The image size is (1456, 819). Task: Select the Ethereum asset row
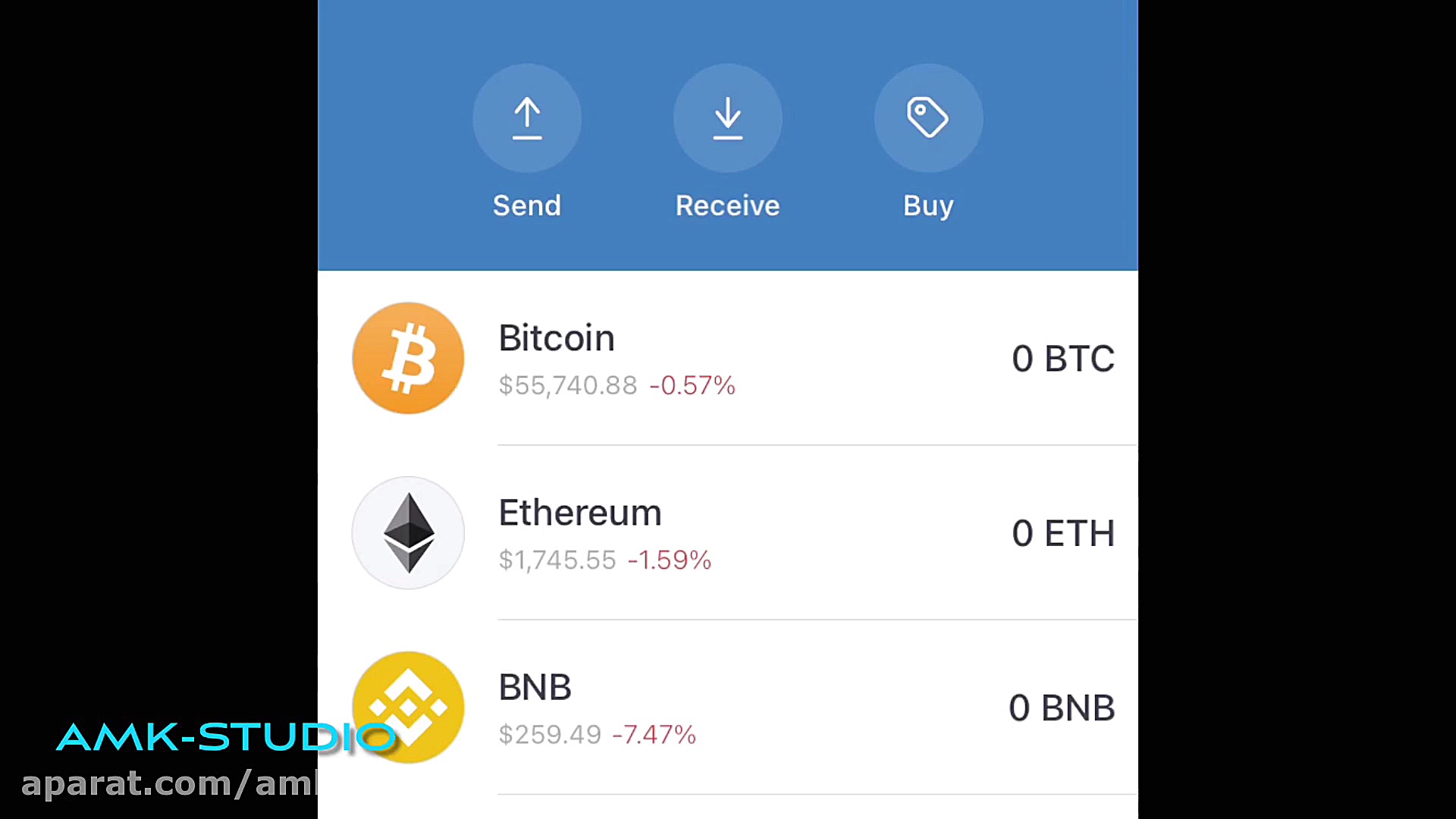(x=728, y=533)
